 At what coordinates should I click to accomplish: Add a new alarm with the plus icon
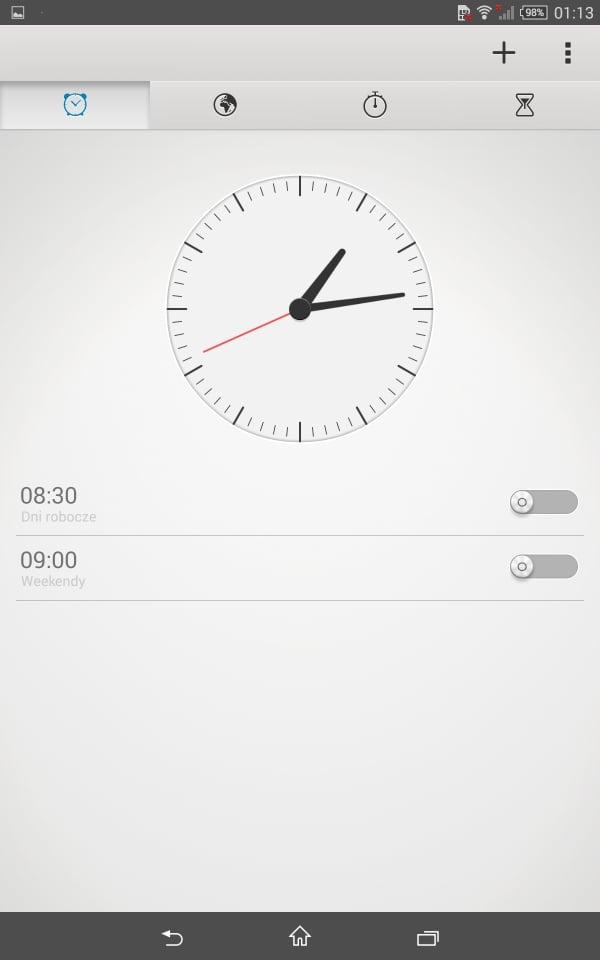[504, 53]
